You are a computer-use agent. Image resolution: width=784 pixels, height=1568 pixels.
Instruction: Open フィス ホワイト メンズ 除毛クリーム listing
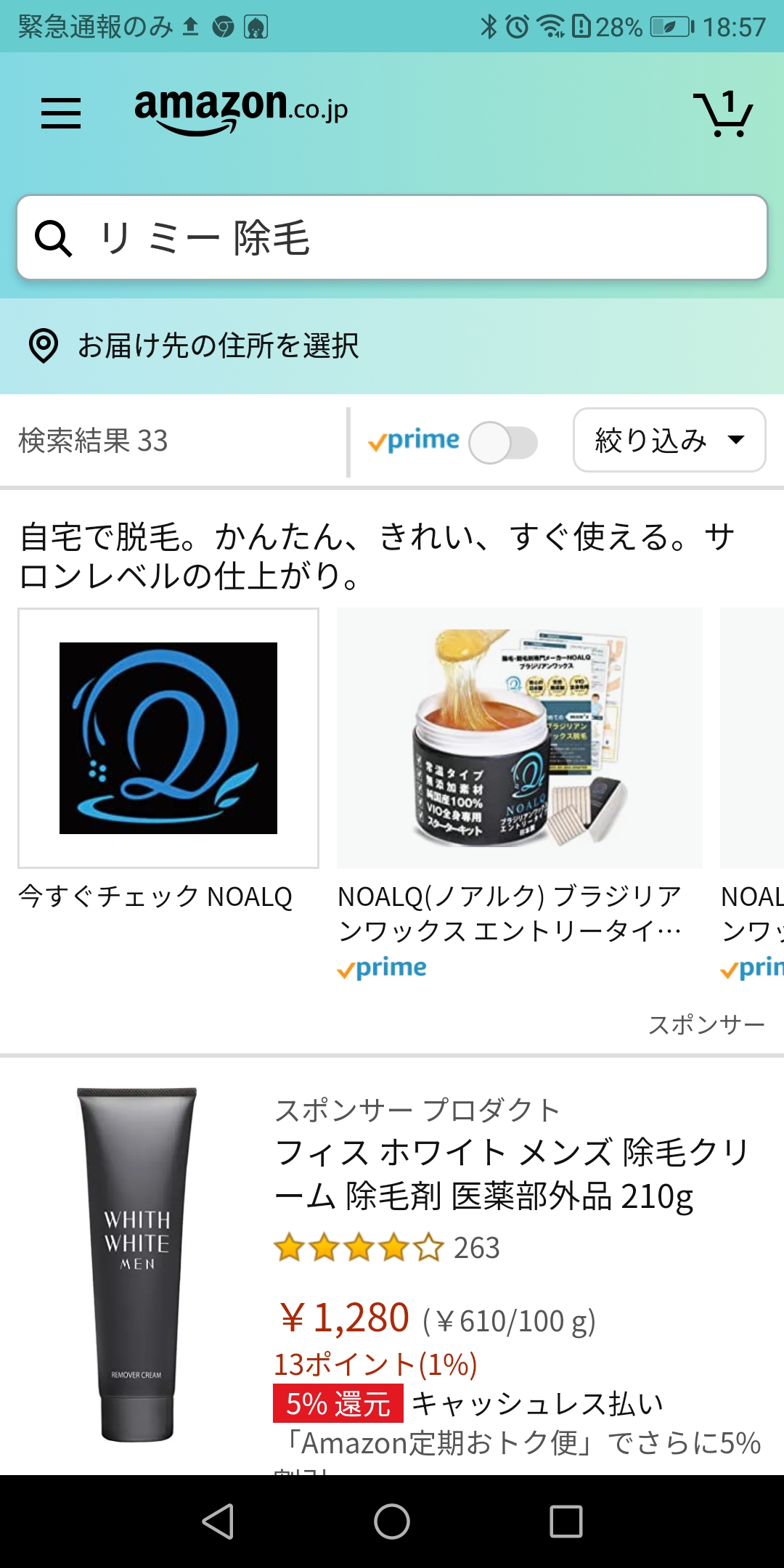pyautogui.click(x=511, y=1174)
